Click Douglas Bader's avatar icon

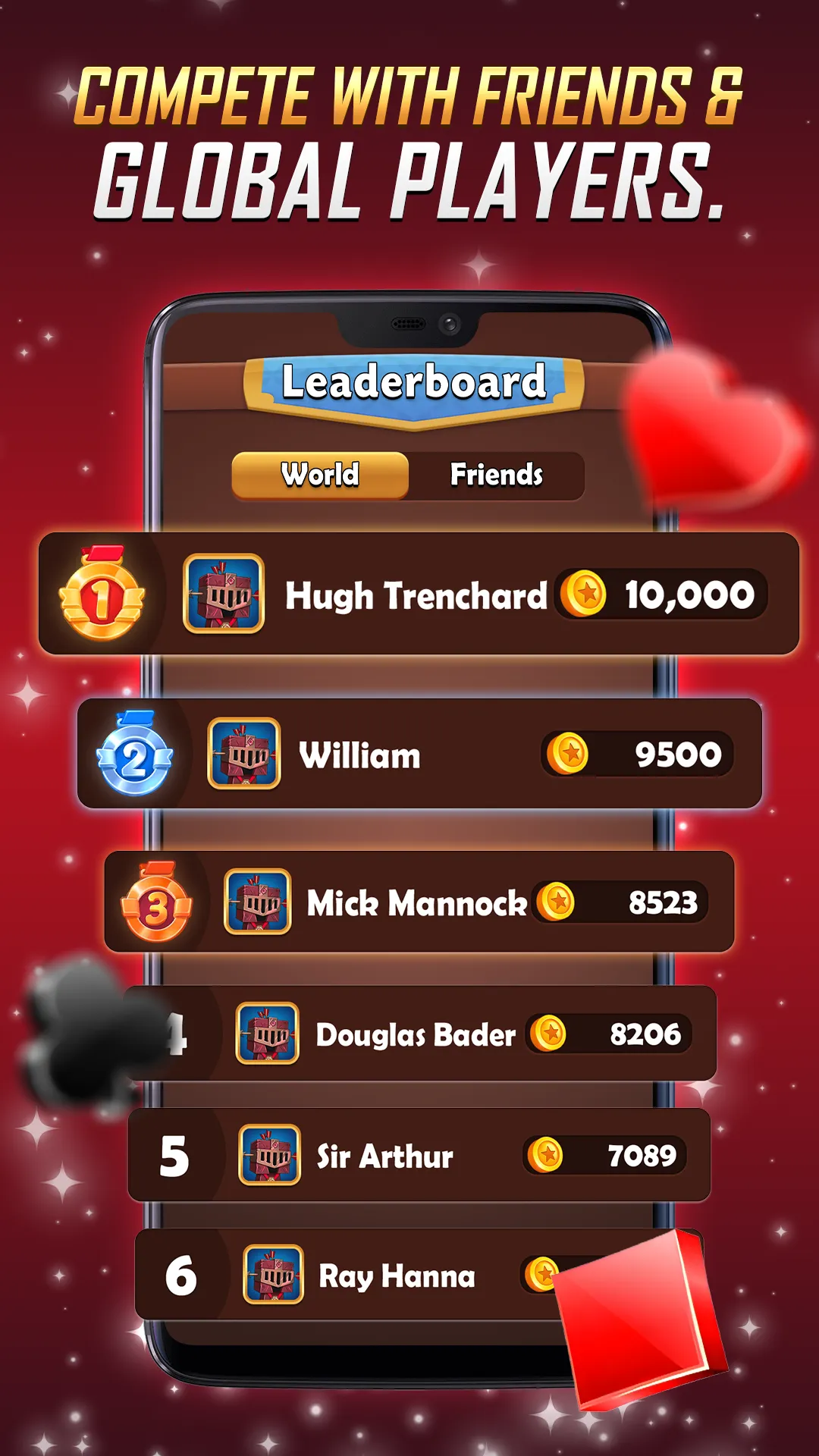pyautogui.click(x=267, y=1033)
